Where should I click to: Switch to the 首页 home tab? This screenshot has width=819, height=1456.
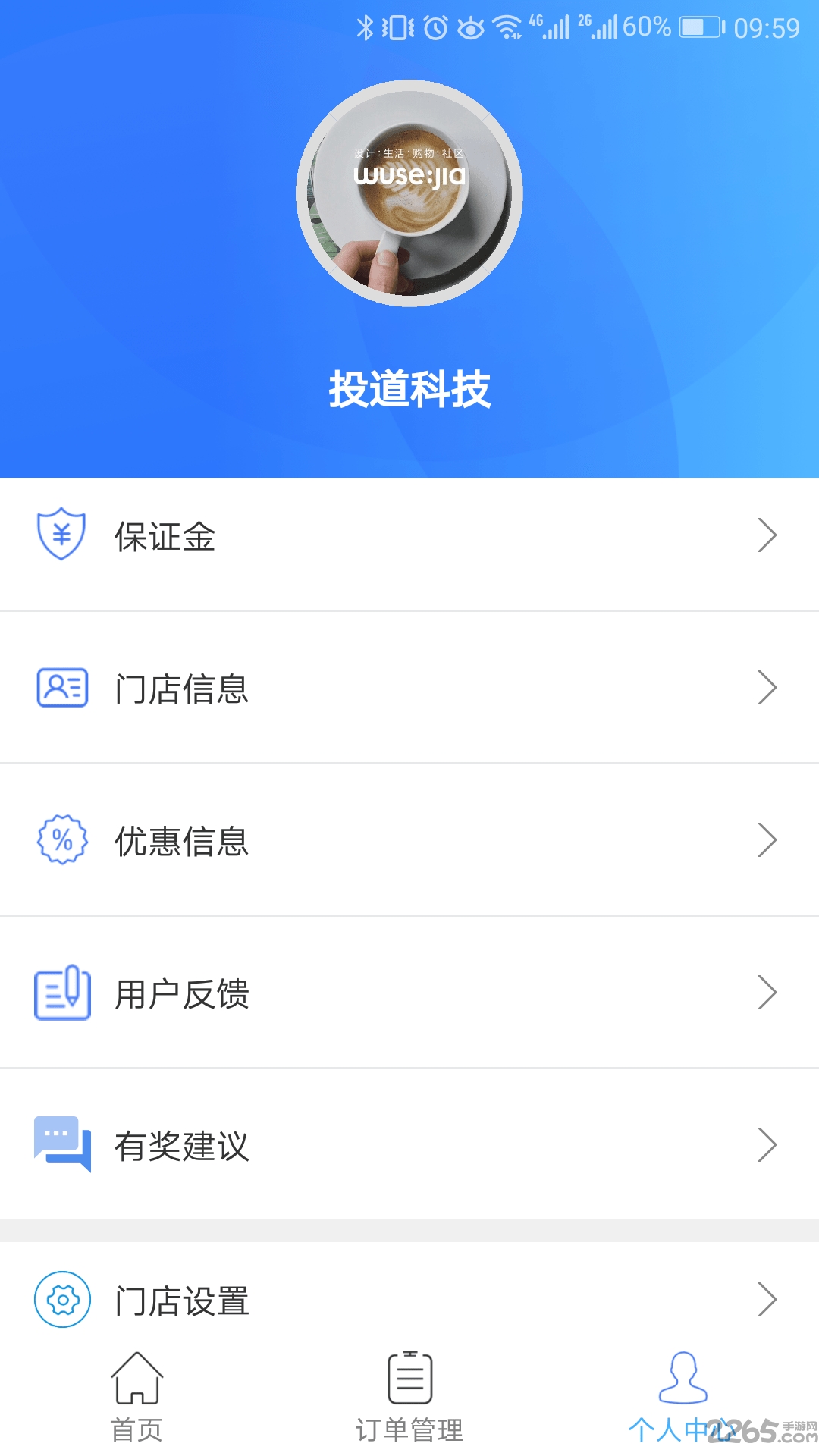(x=136, y=1399)
